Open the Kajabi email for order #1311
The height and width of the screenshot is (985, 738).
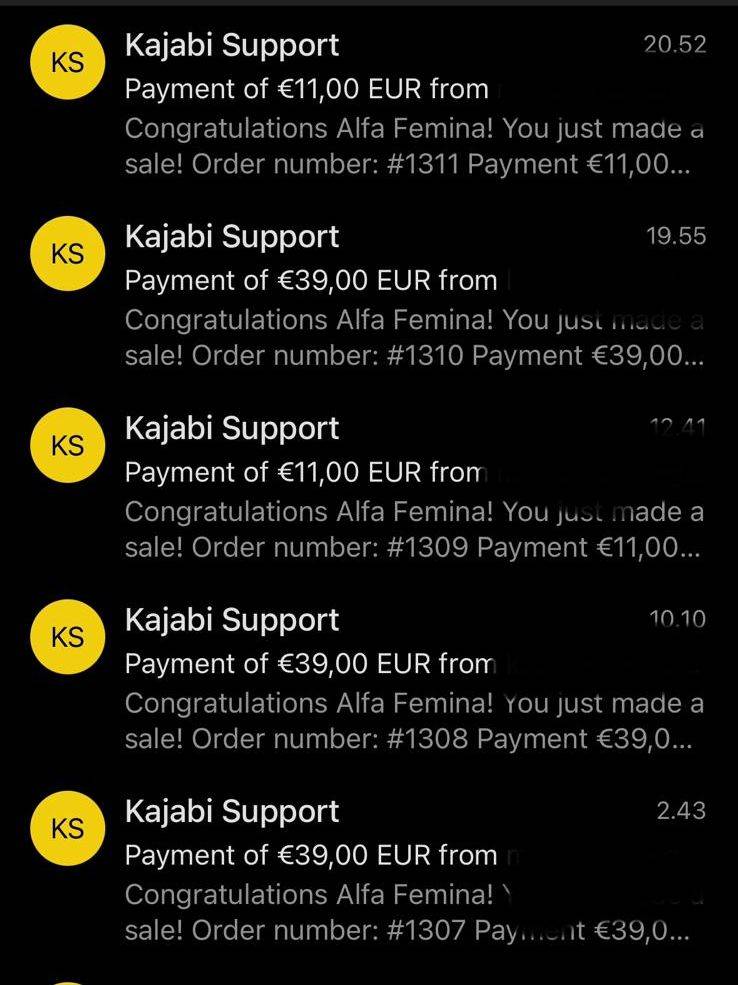(369, 104)
